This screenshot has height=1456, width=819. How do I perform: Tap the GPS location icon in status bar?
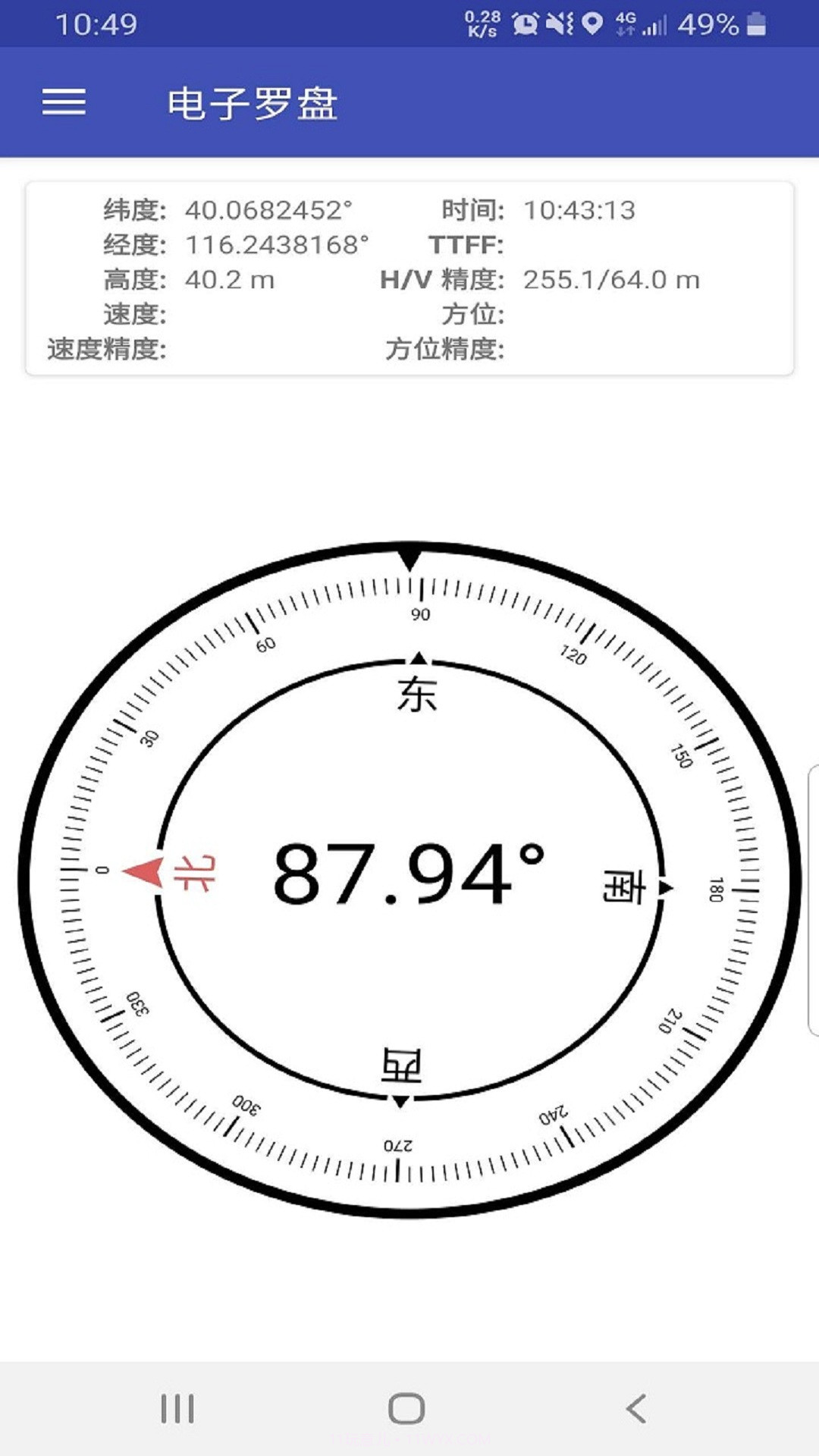click(x=593, y=24)
